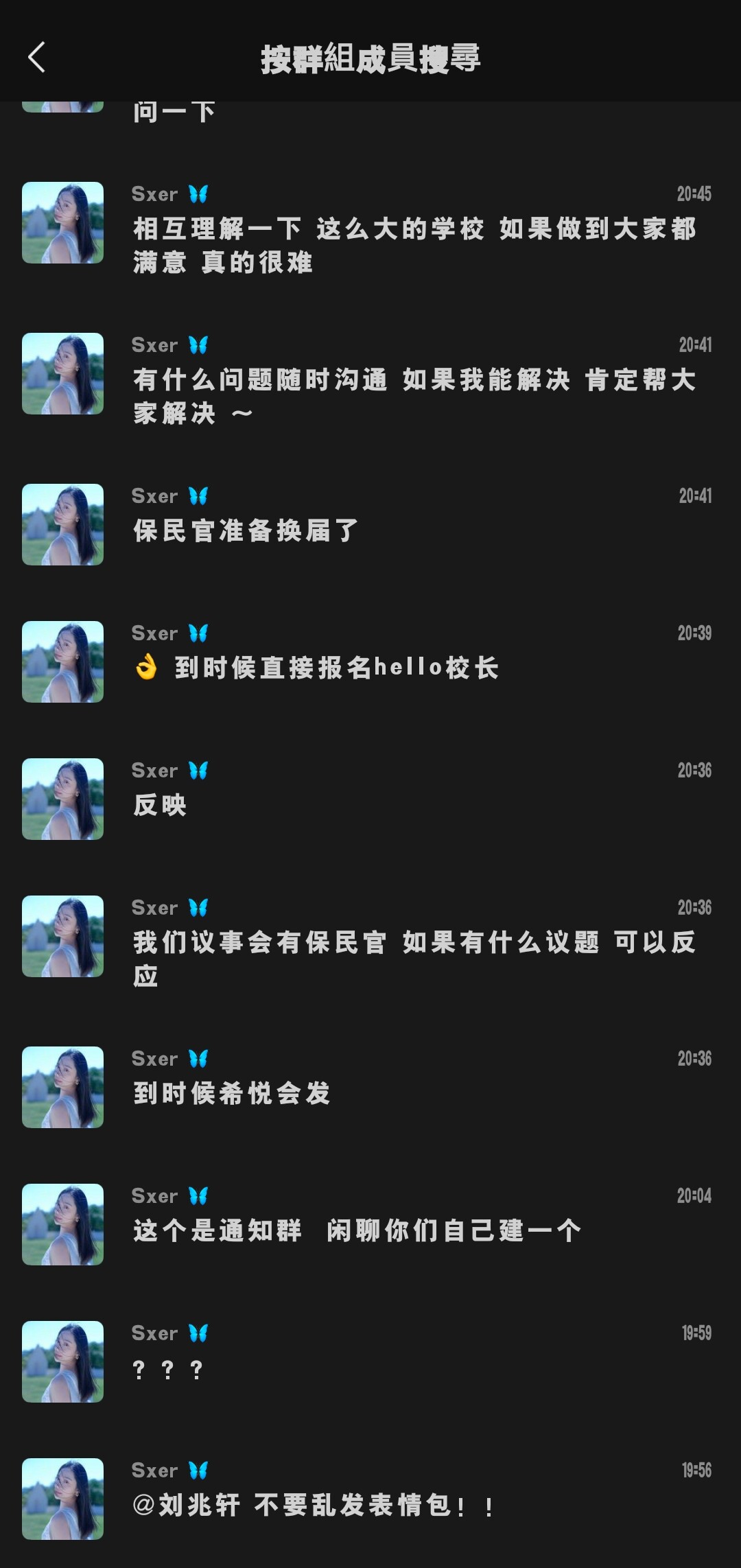Open message '我们议事会有保民官'

414,959
